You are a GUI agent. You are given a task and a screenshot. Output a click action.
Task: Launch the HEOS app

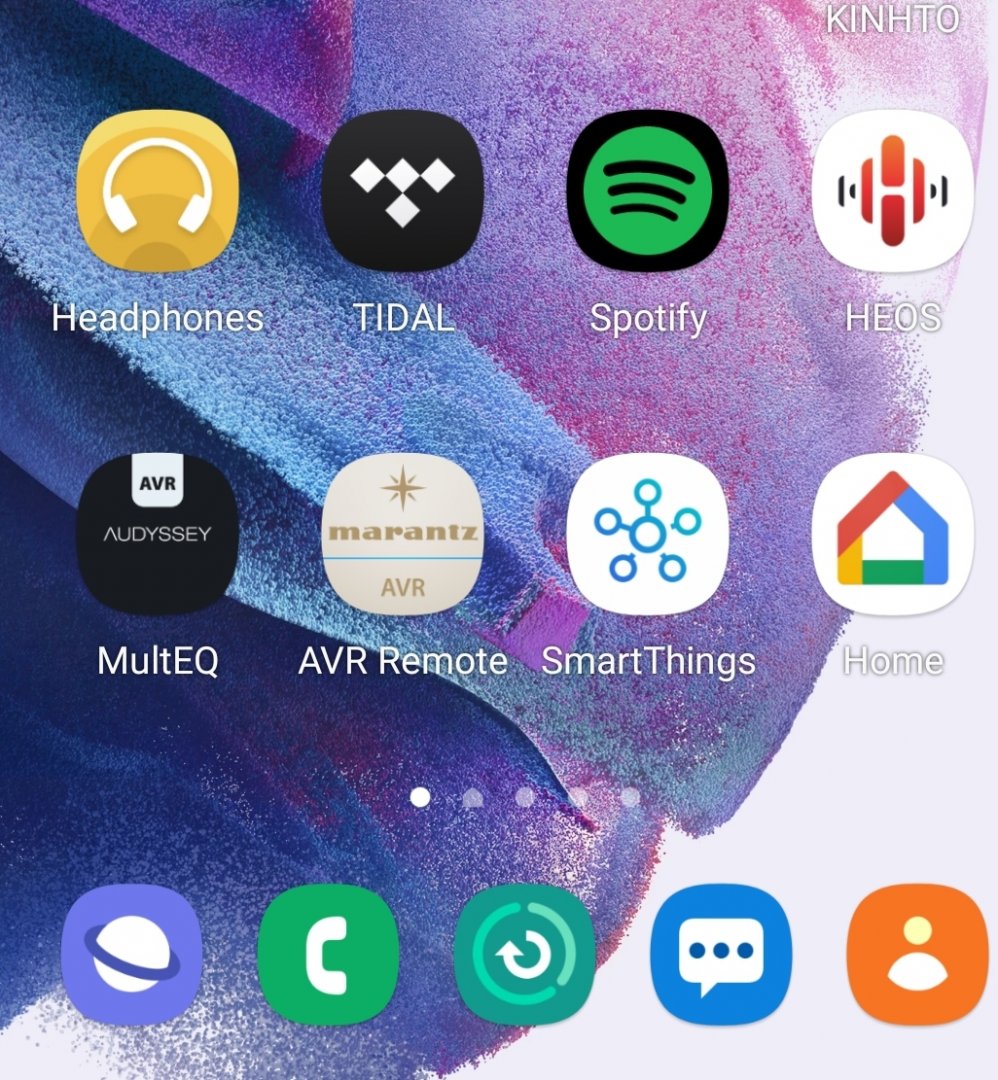tap(892, 190)
